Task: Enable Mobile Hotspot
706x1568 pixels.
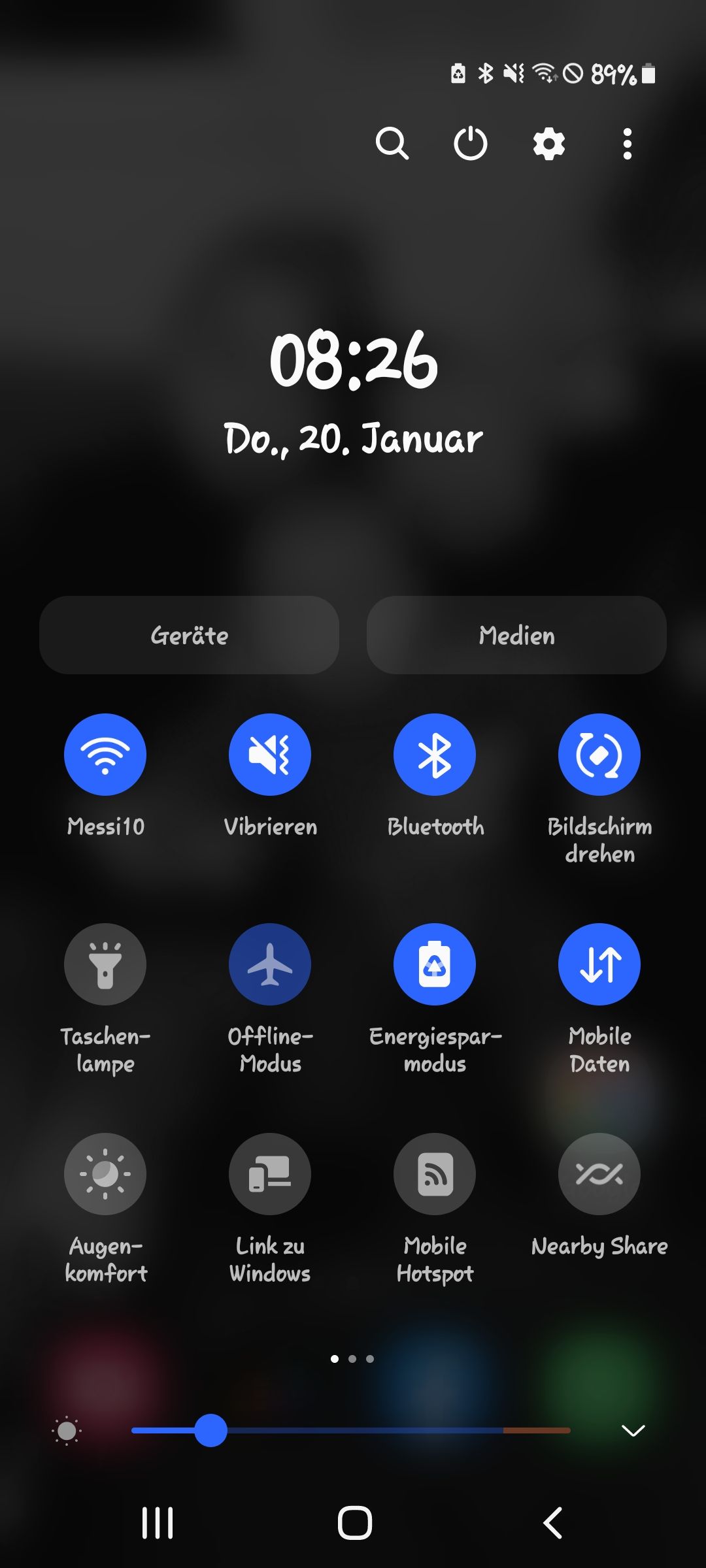Action: pyautogui.click(x=435, y=1173)
